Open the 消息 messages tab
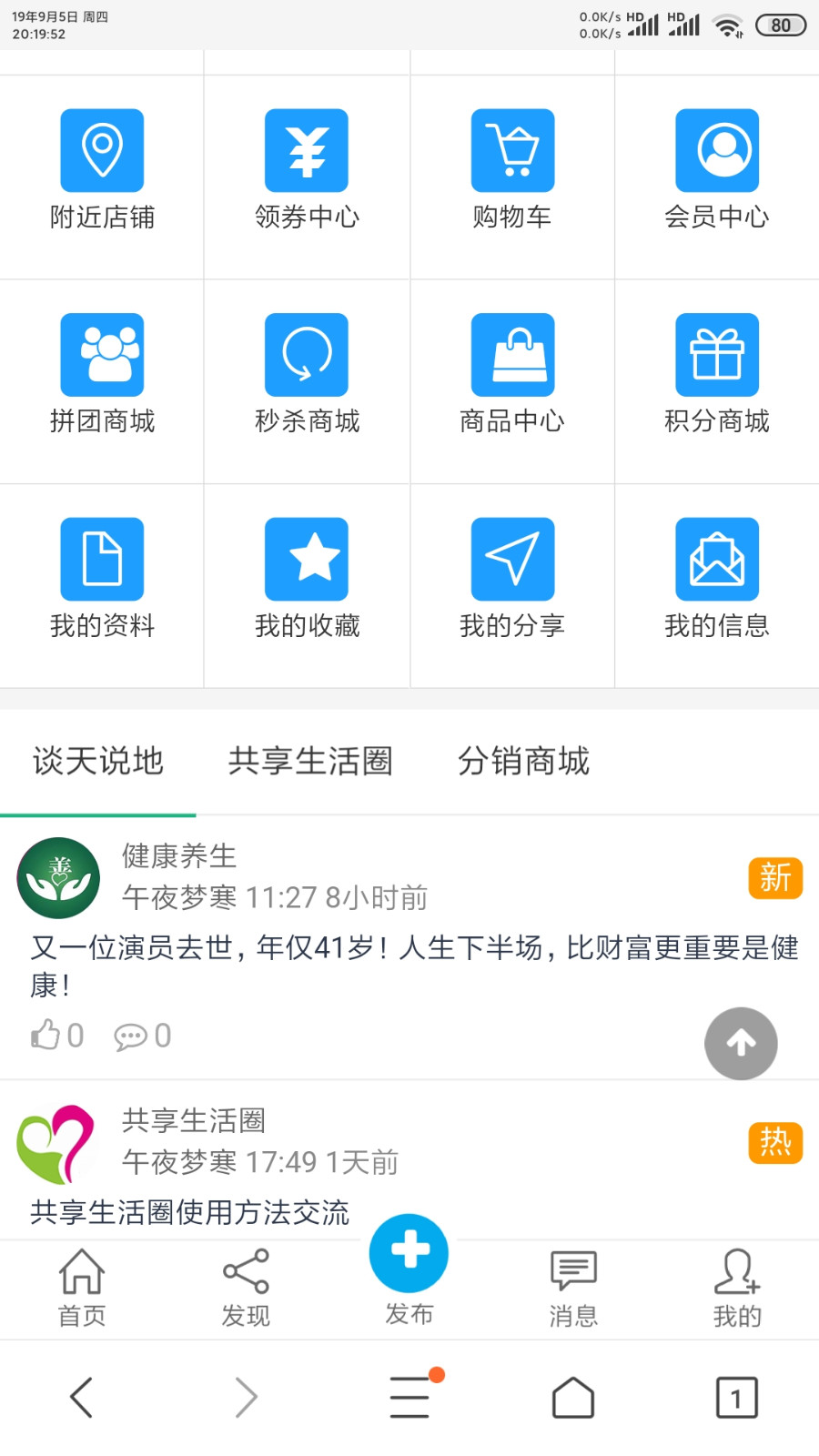The width and height of the screenshot is (819, 1456). 573,1288
